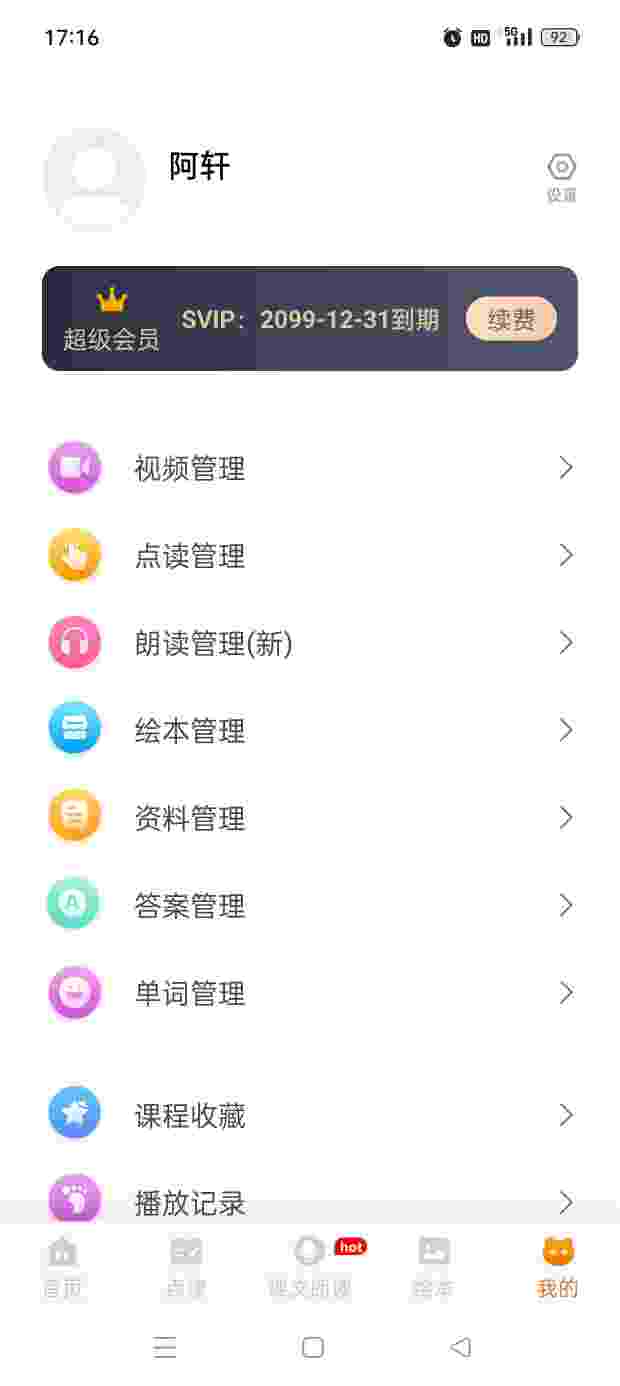Tap the system home button
Image resolution: width=620 pixels, height=1386 pixels.
[313, 1347]
